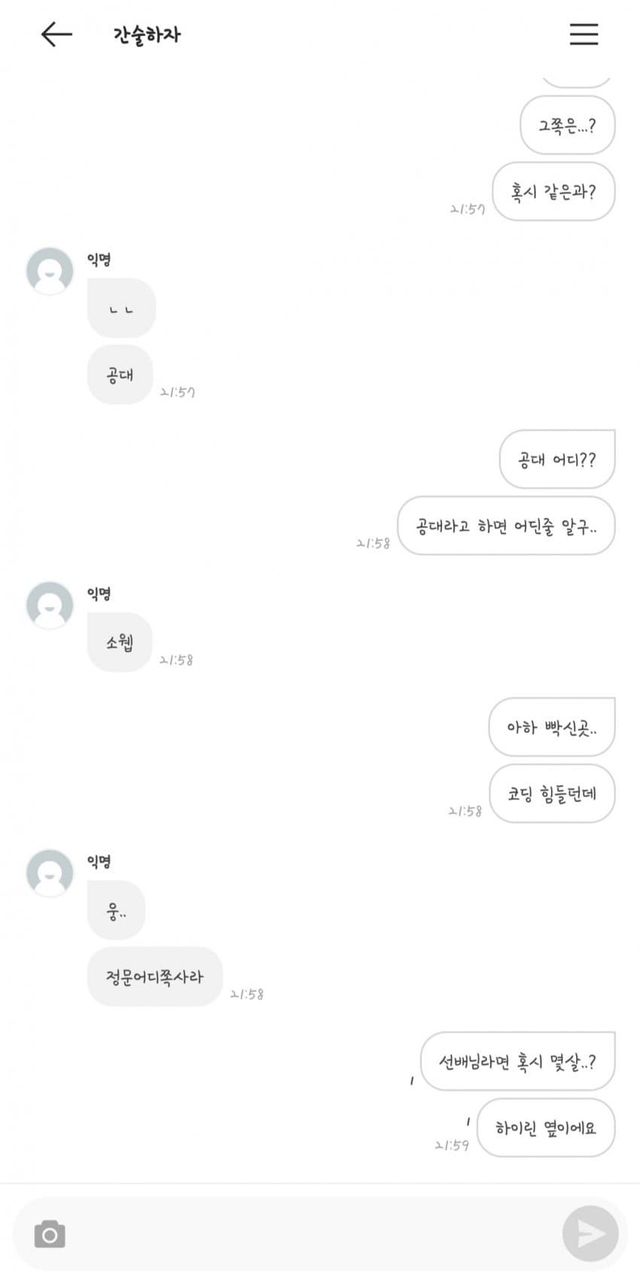Viewport: 640px width, 1272px height.
Task: Attach a photo with the camera icon
Action: pyautogui.click(x=49, y=1234)
